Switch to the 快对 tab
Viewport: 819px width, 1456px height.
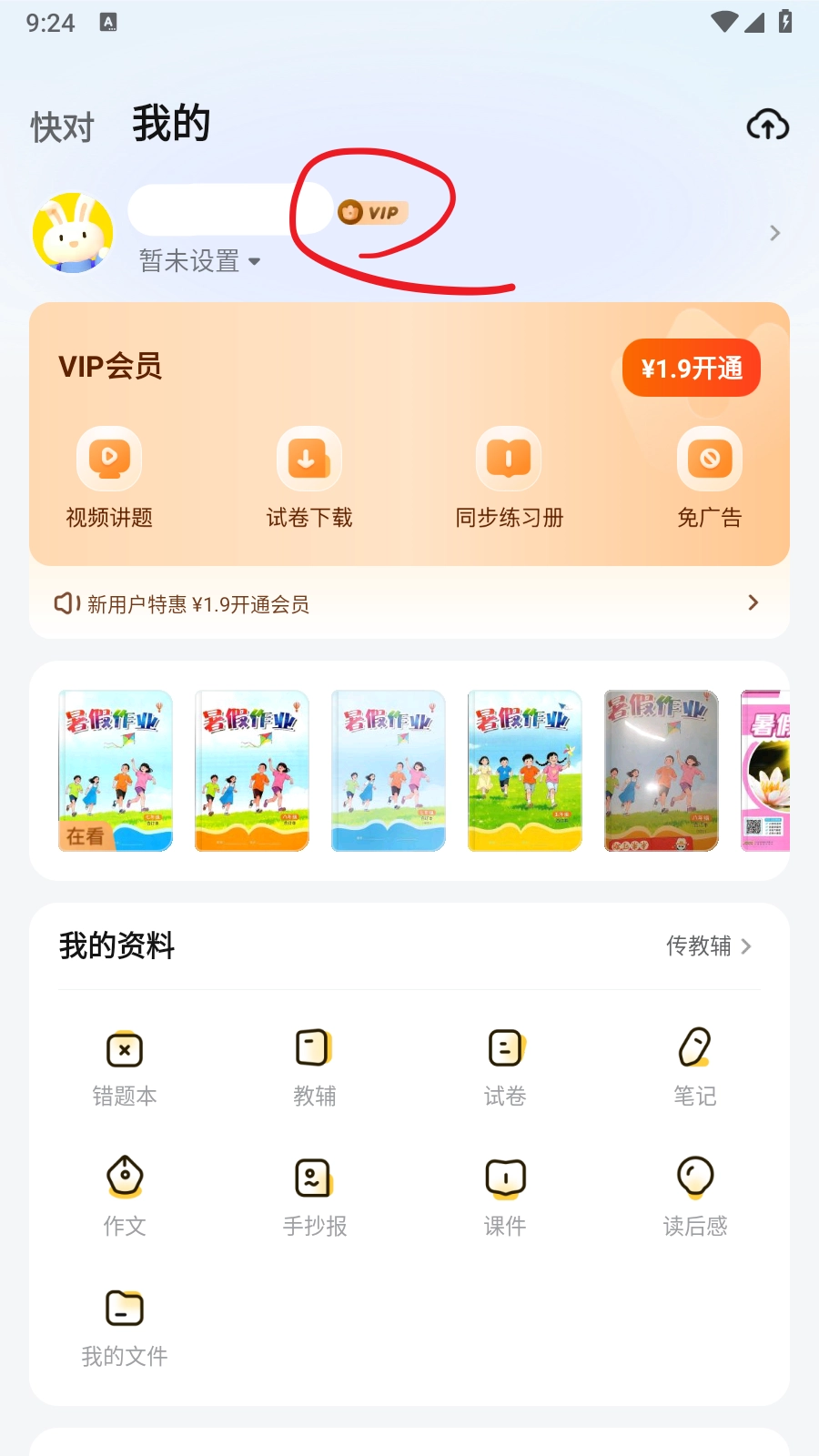click(60, 126)
